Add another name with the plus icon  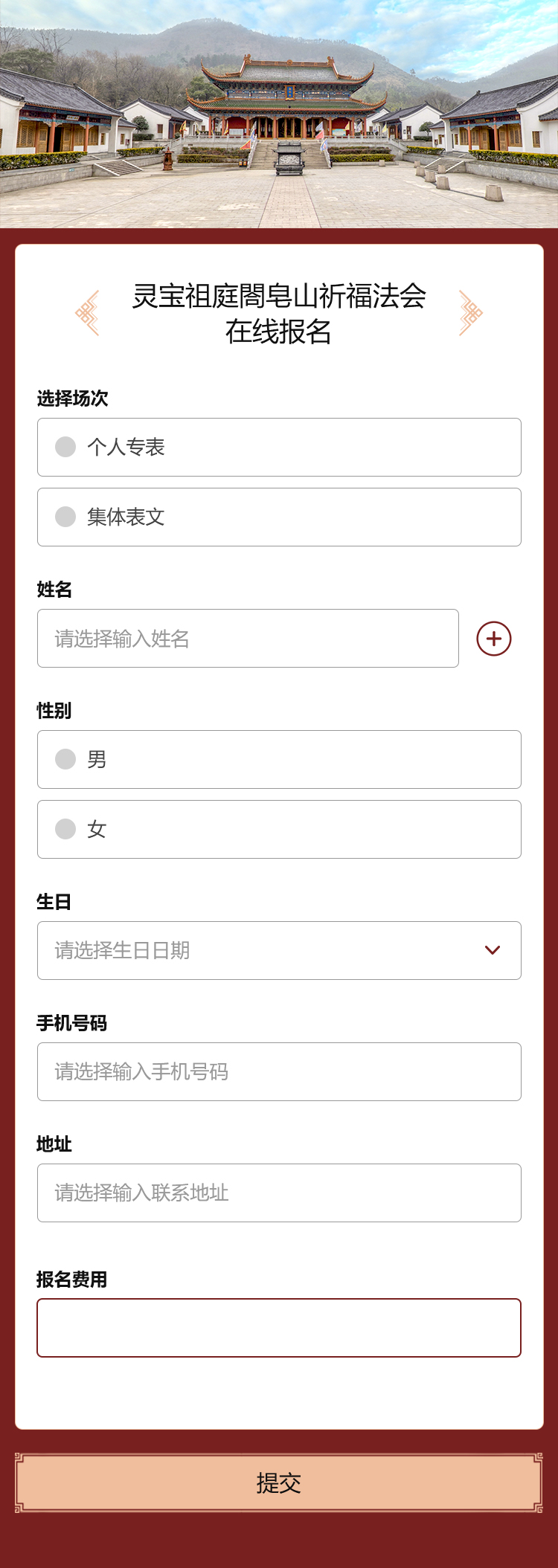click(493, 639)
